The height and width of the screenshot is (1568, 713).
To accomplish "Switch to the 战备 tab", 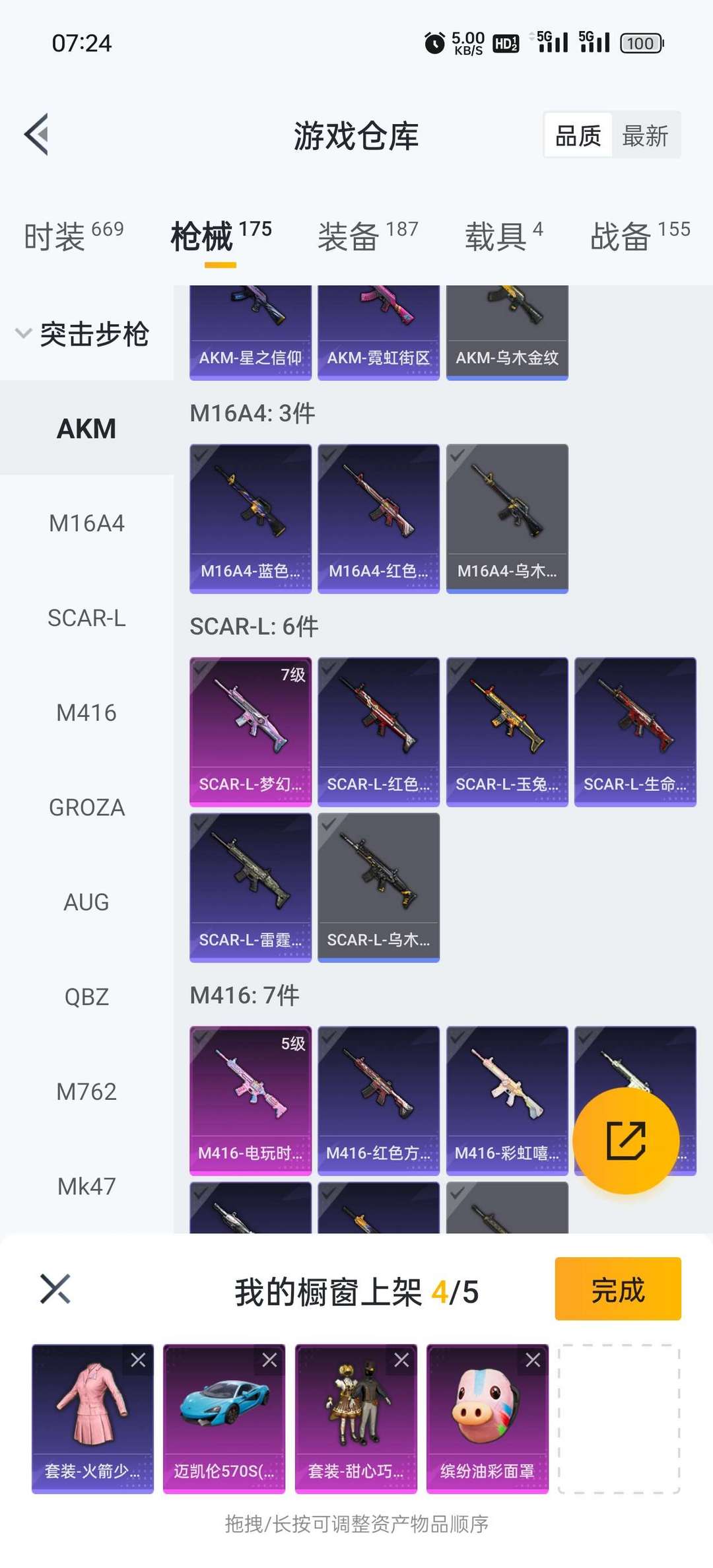I will tap(640, 235).
